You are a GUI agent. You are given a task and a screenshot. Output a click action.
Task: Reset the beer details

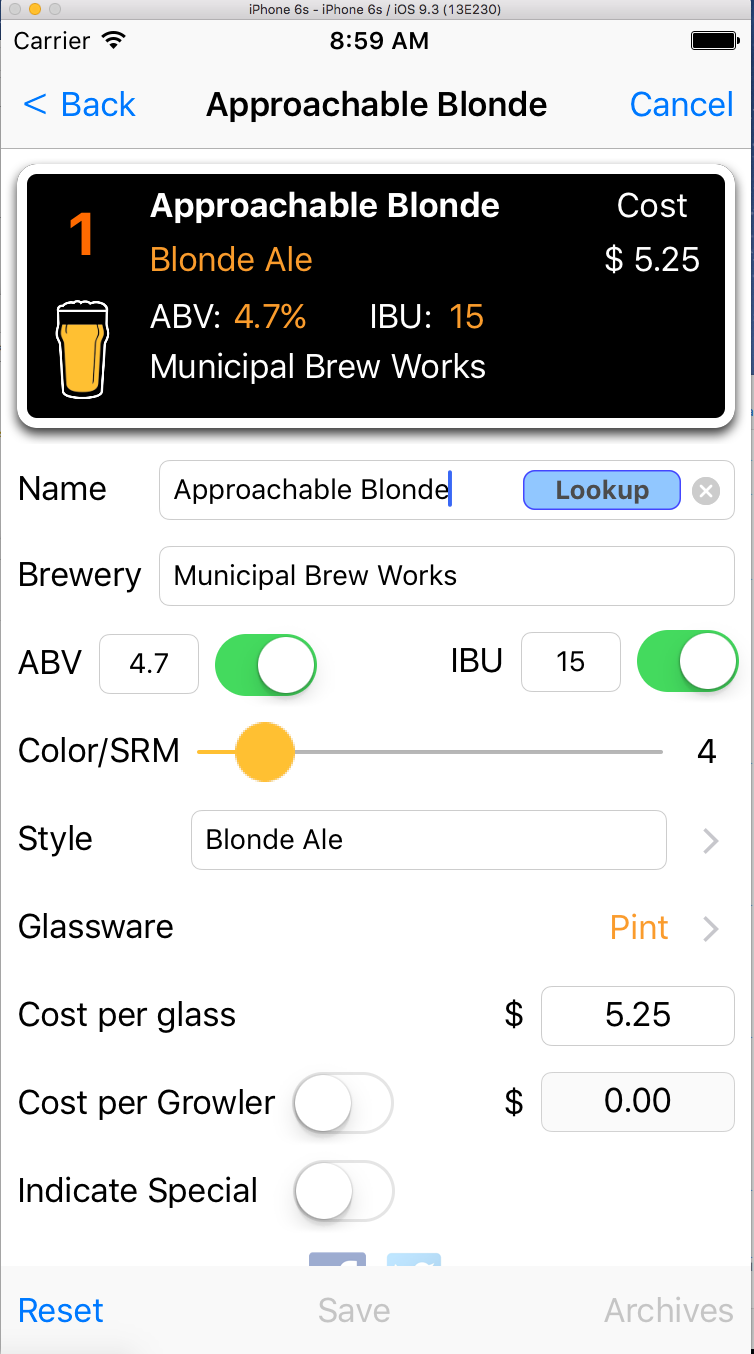coord(61,1310)
